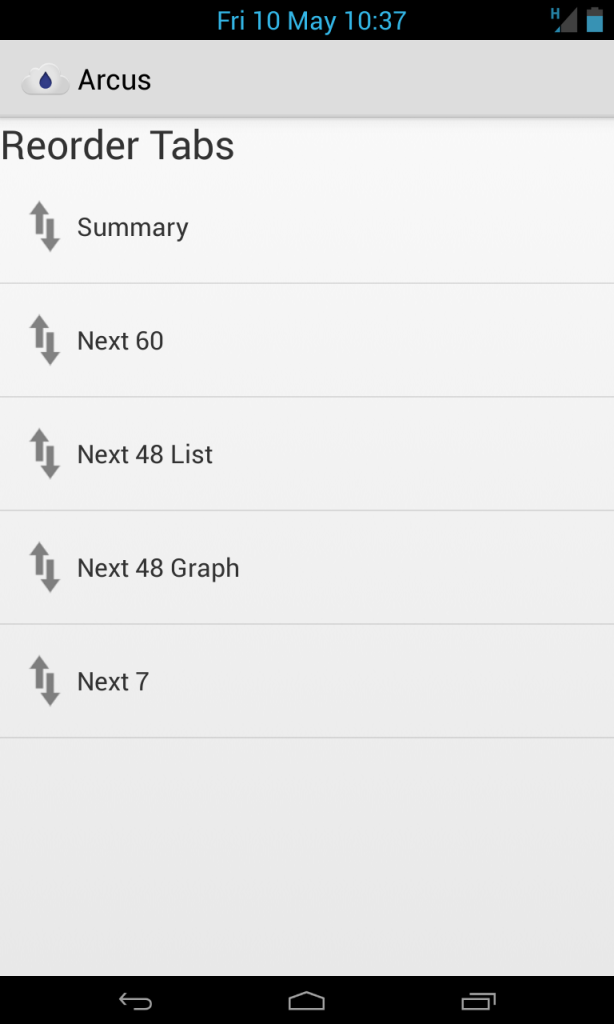Image resolution: width=614 pixels, height=1024 pixels.
Task: Return to the home screen
Action: pos(307,1001)
